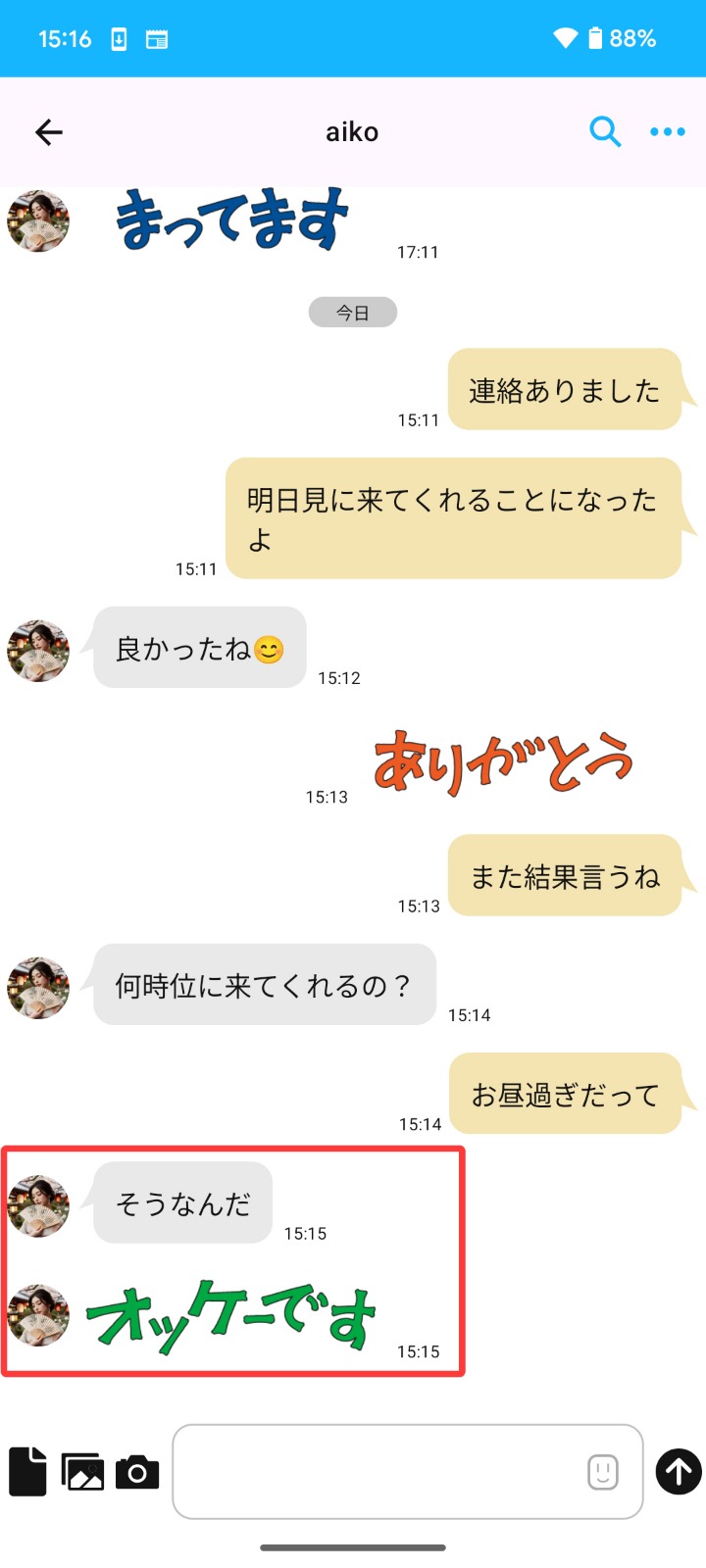The image size is (706, 1568).
Task: Open the three-dot overflow menu
Action: 668,131
